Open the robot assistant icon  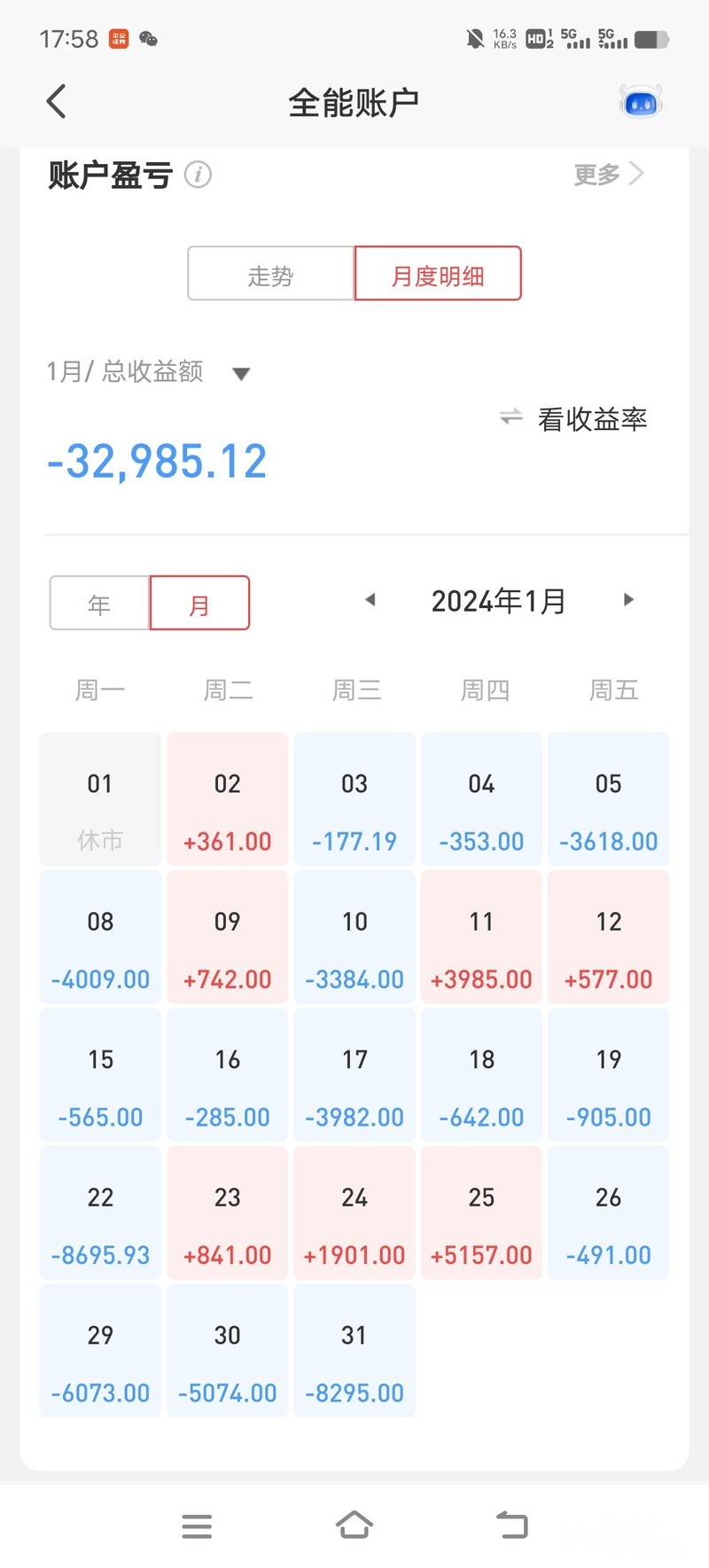(640, 103)
